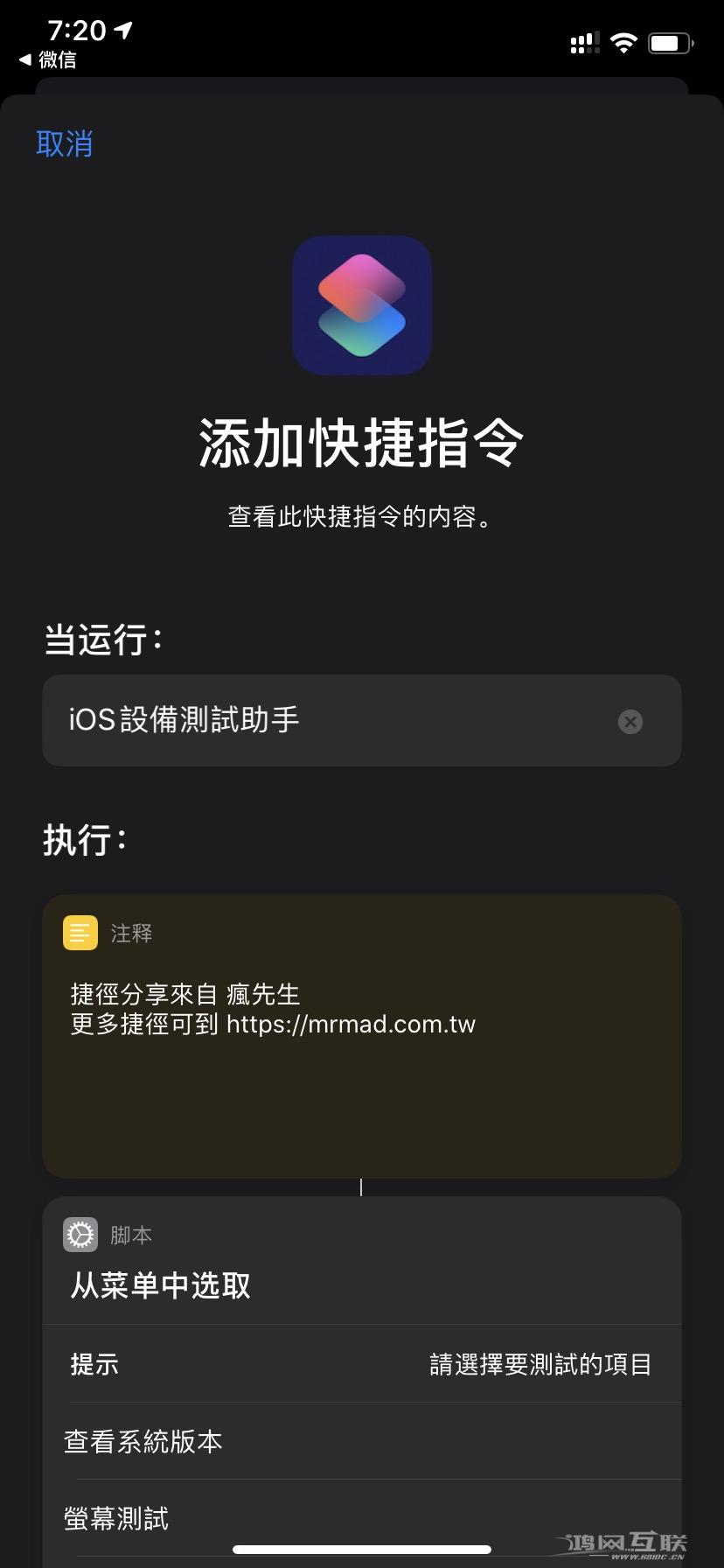
Task: Tap the 添加快捷指令 title text
Action: coord(362,443)
